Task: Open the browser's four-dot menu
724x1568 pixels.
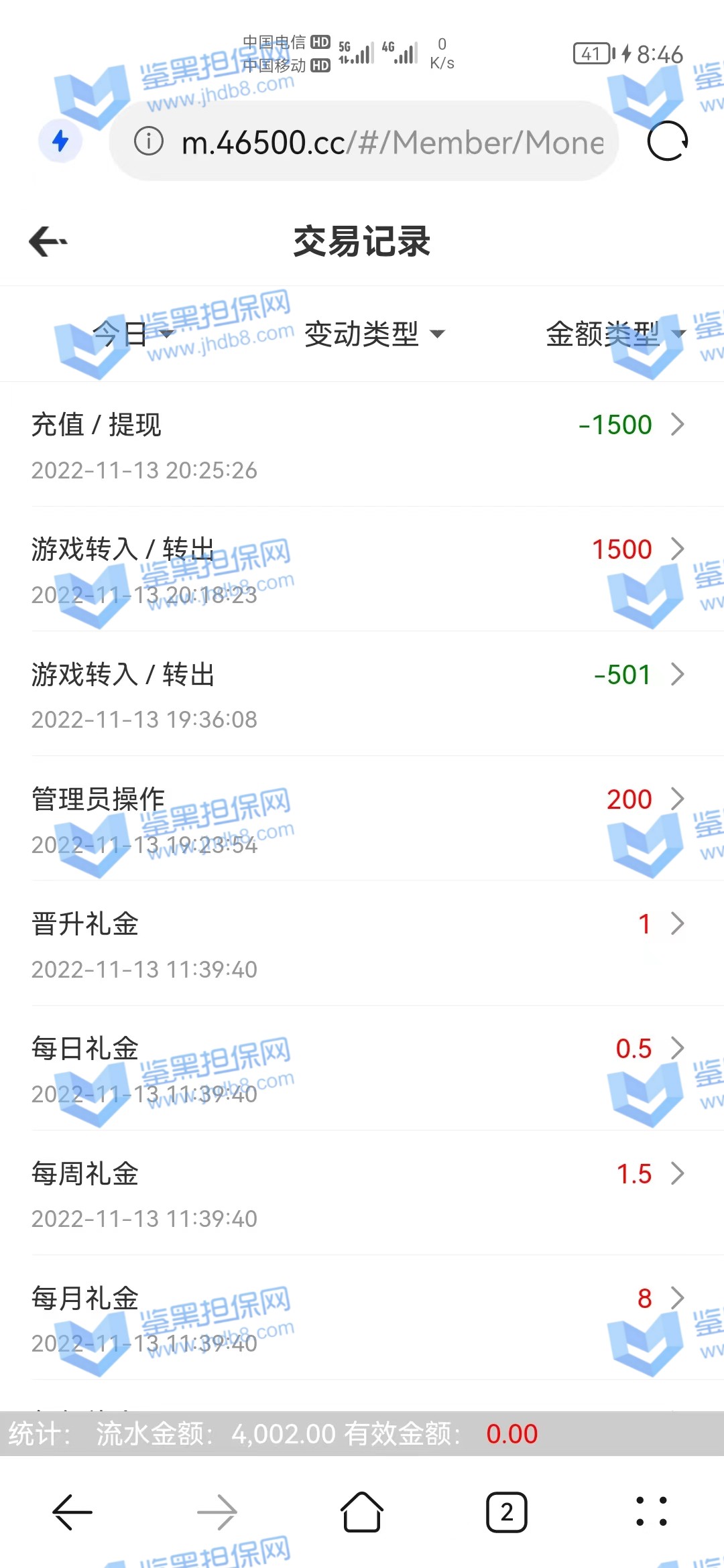Action: click(x=651, y=1512)
